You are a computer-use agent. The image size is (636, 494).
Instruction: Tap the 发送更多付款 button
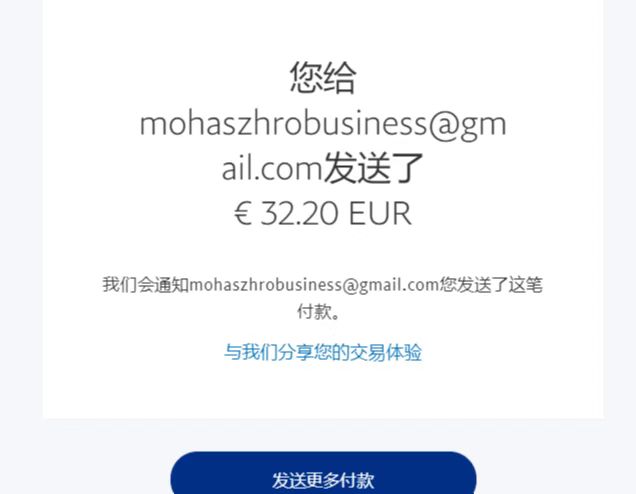click(x=323, y=478)
